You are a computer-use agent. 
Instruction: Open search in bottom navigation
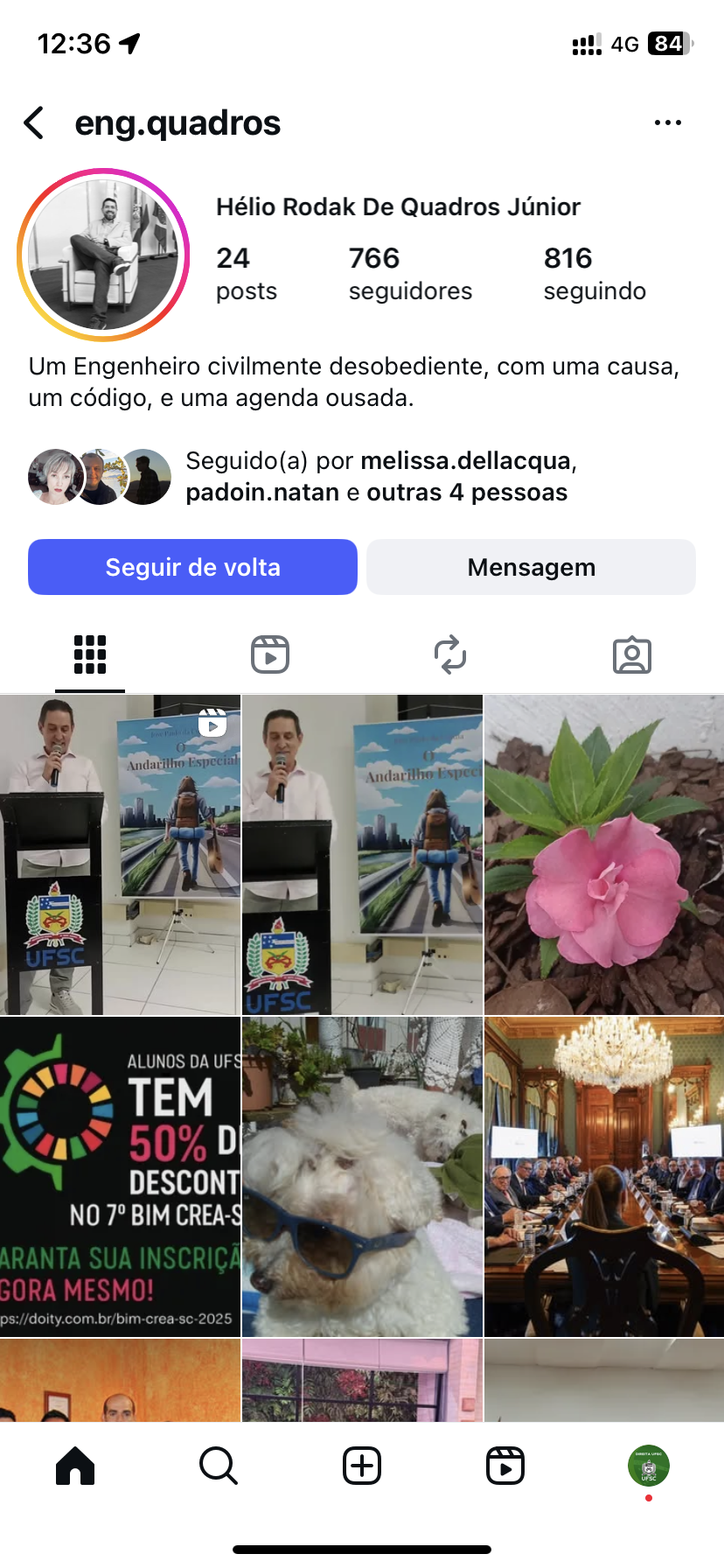point(219,1466)
